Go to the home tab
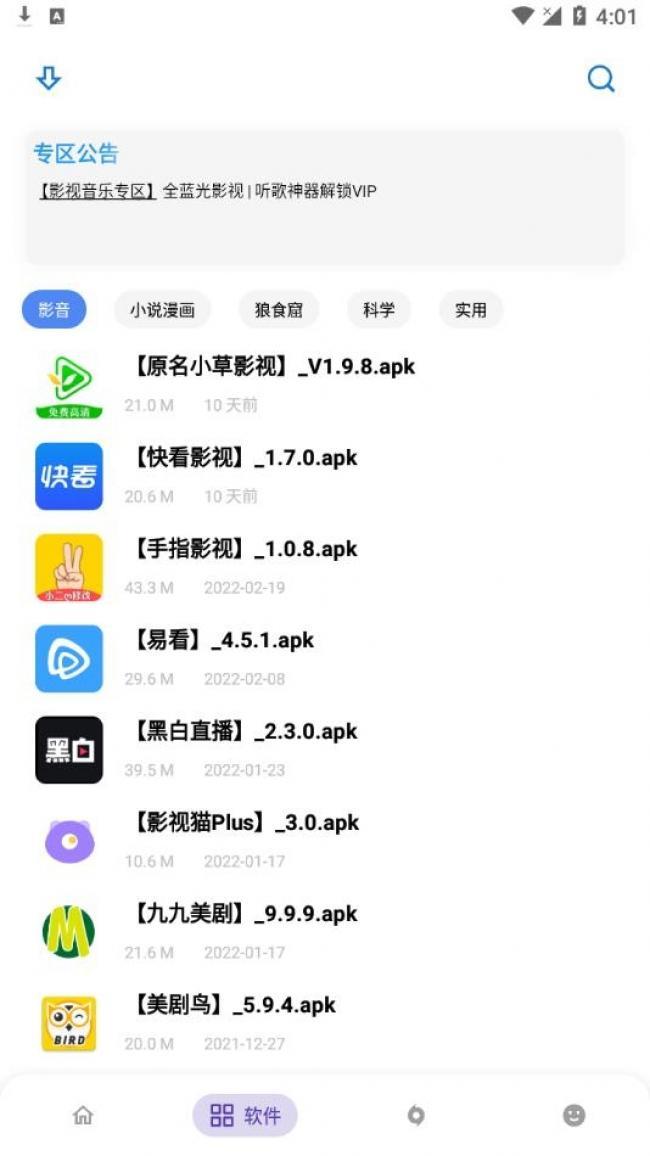This screenshot has width=650, height=1156. coord(83,1115)
